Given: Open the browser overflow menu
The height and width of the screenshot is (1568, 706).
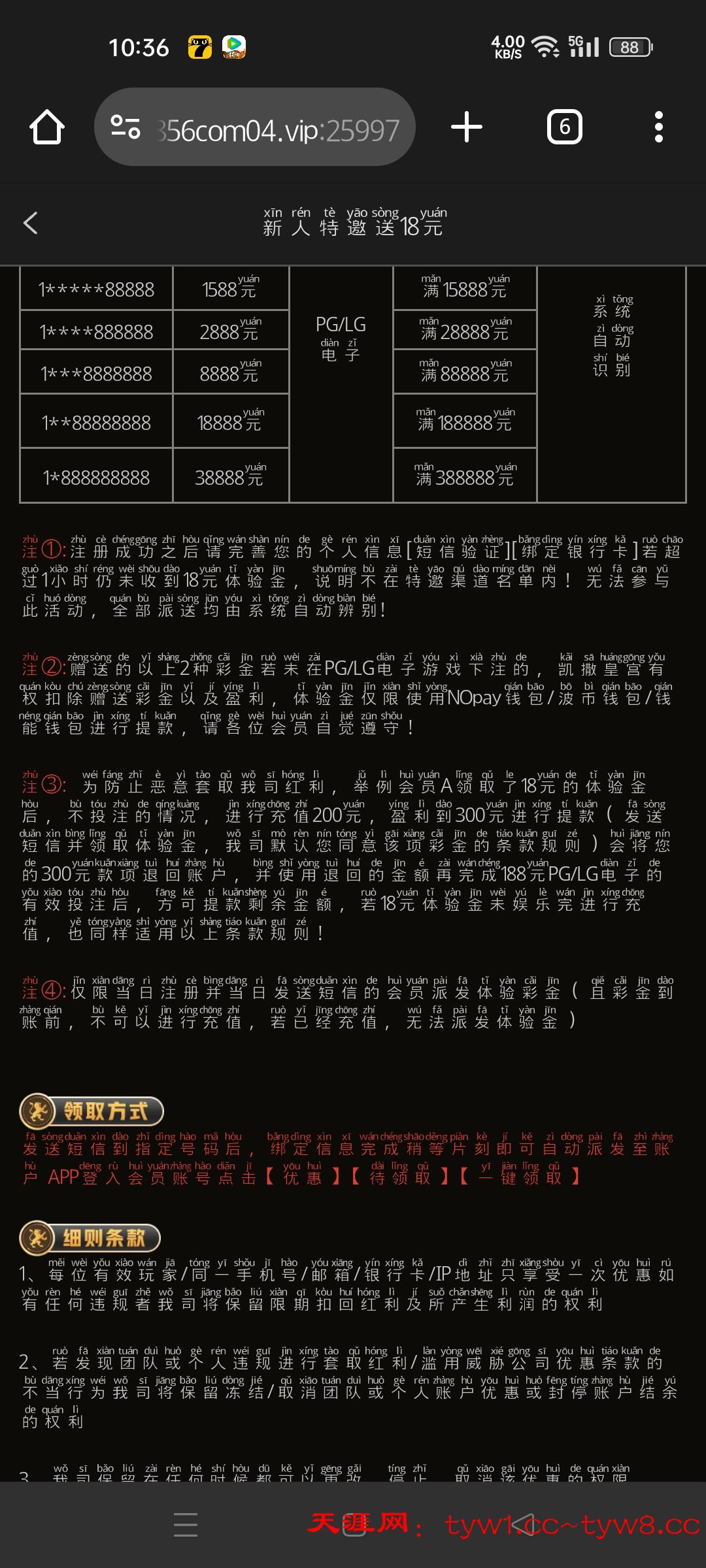Looking at the screenshot, I should tap(658, 127).
